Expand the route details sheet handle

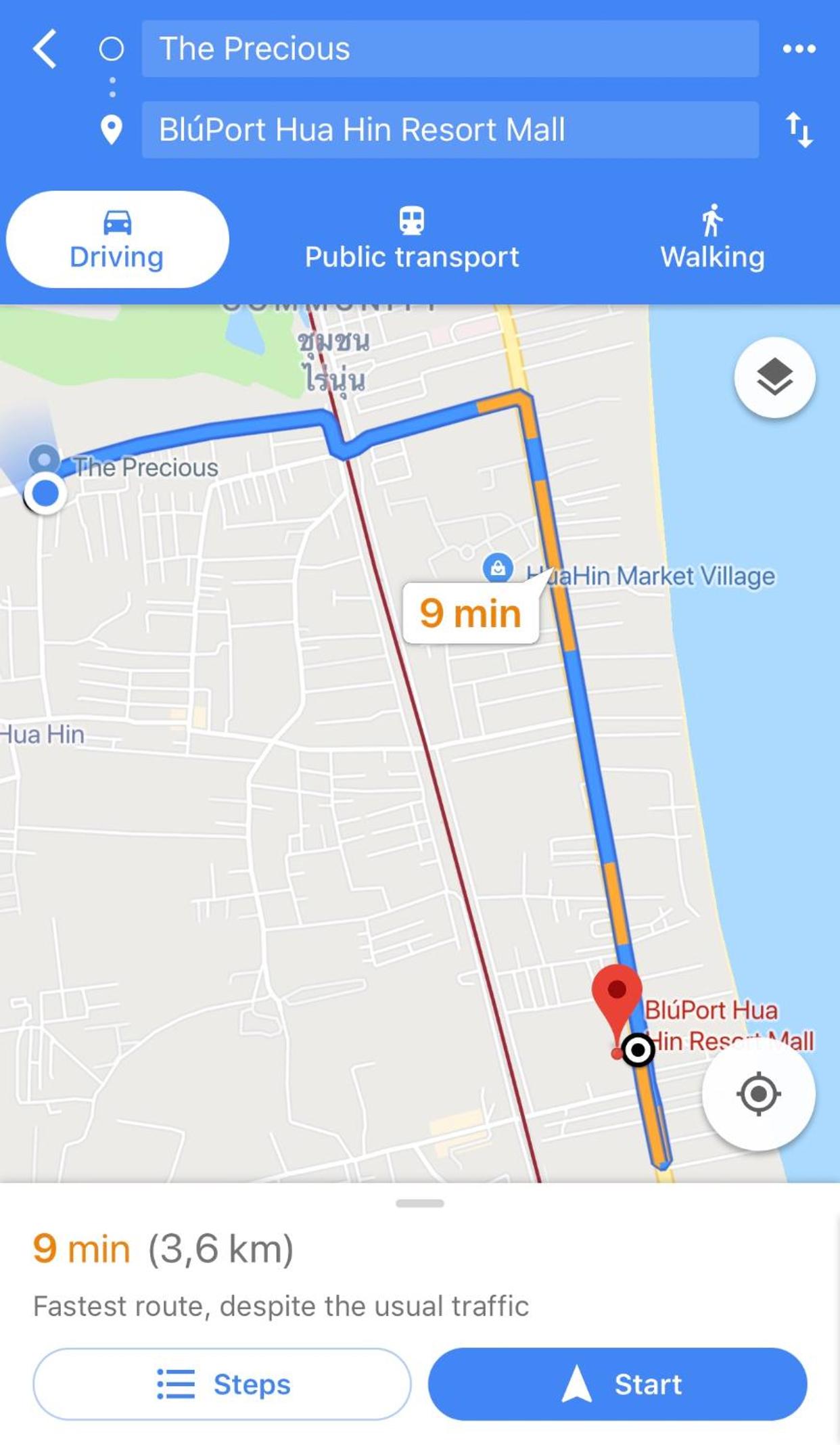[x=420, y=1203]
